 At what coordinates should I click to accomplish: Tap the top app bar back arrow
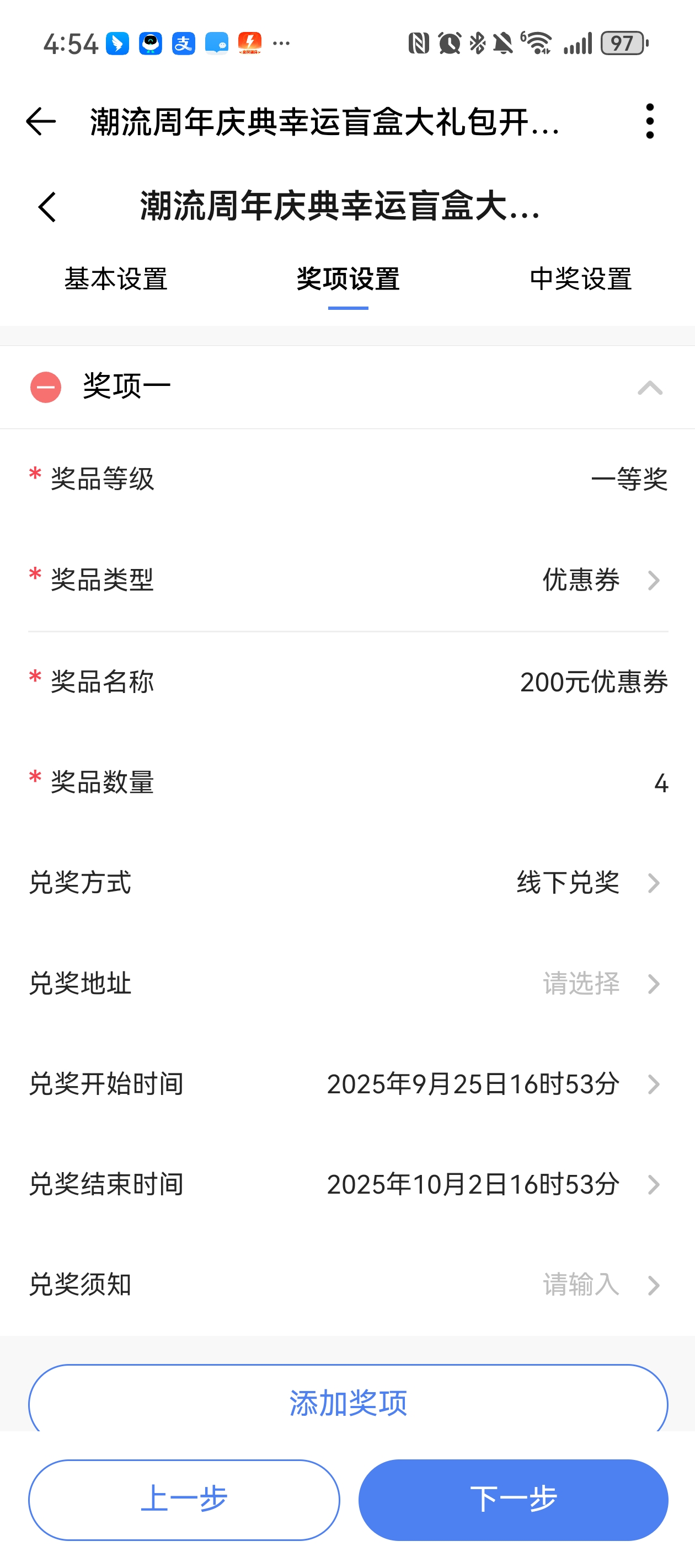(x=41, y=122)
